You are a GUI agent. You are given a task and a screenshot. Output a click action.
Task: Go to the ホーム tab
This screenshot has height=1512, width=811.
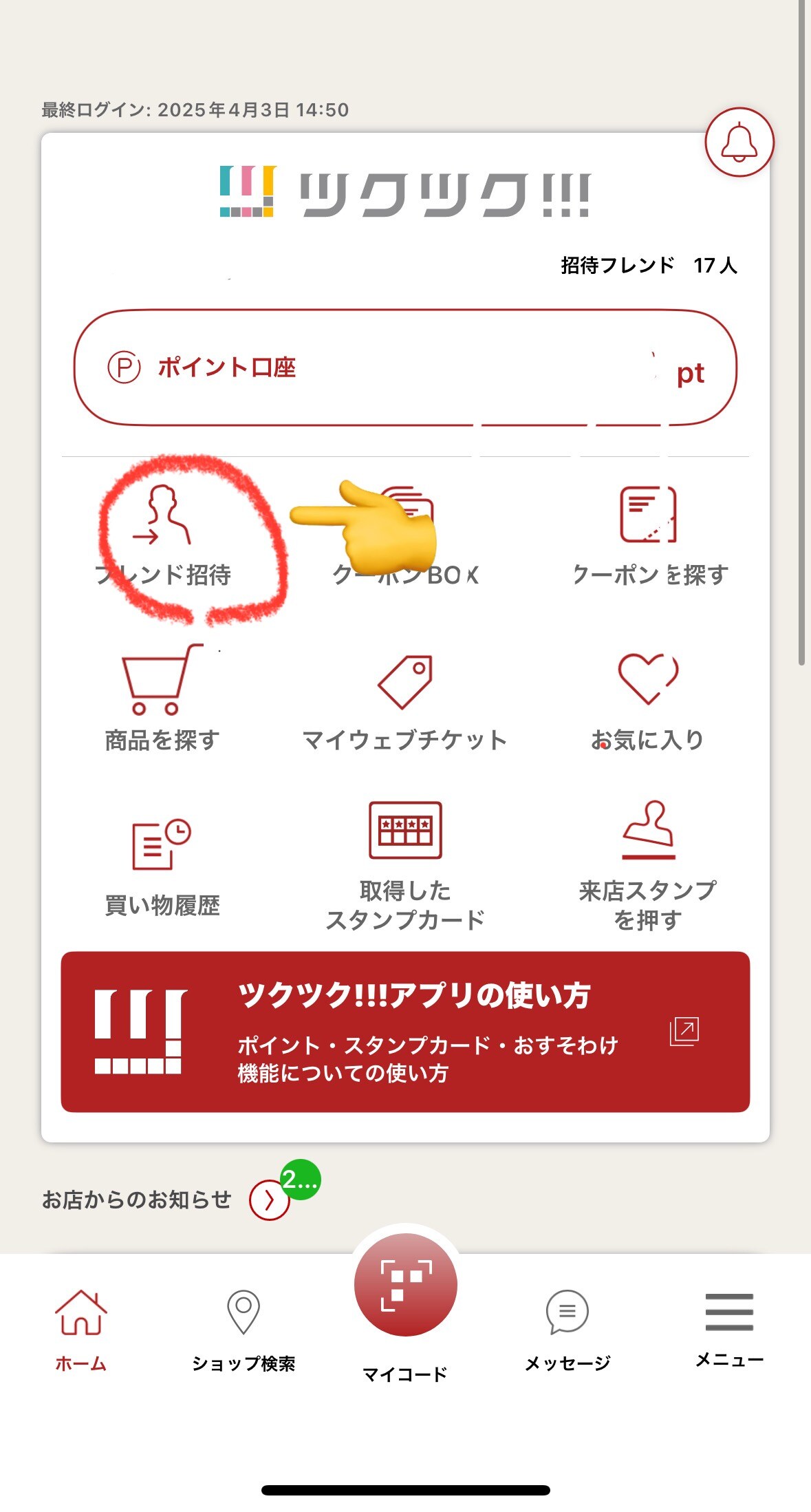81,1328
